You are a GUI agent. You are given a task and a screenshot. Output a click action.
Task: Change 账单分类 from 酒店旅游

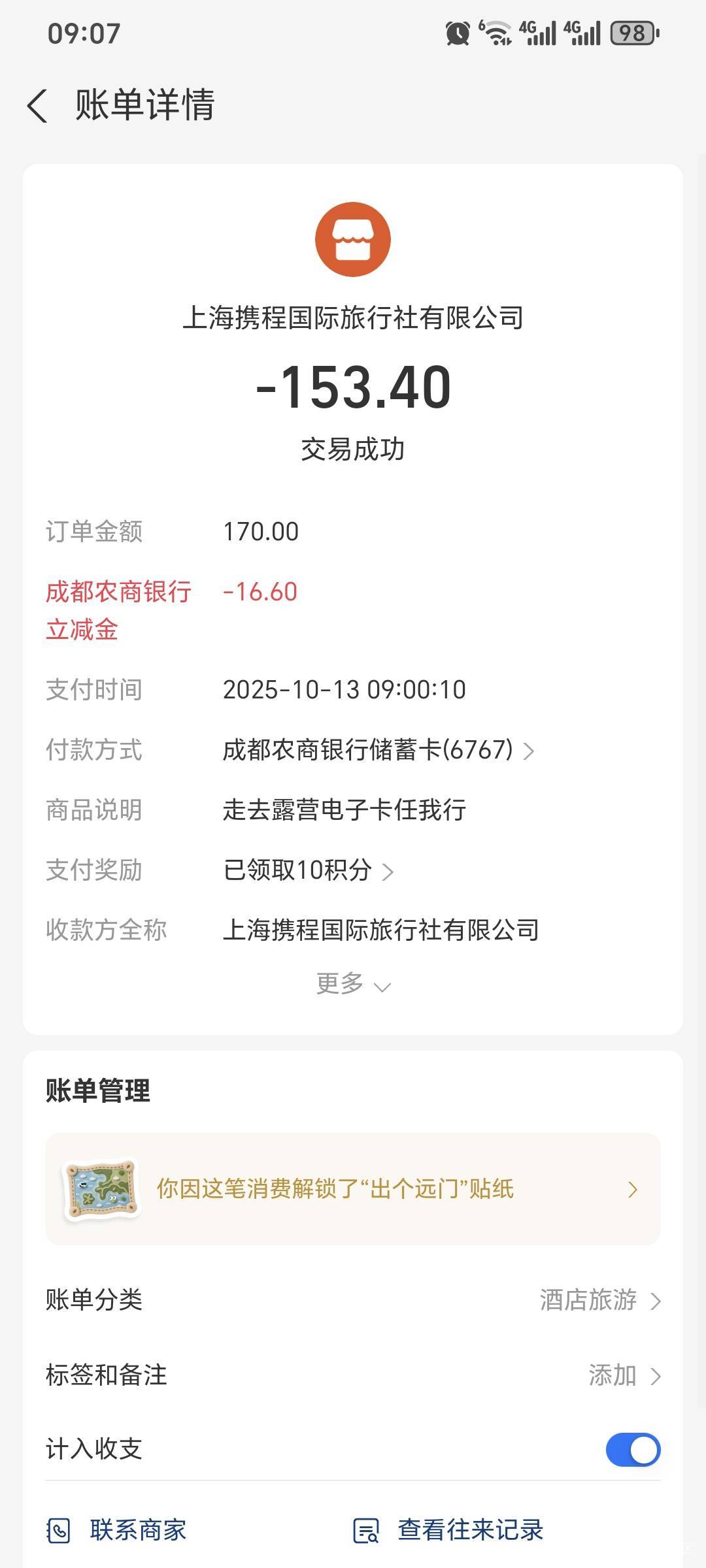[x=599, y=1300]
